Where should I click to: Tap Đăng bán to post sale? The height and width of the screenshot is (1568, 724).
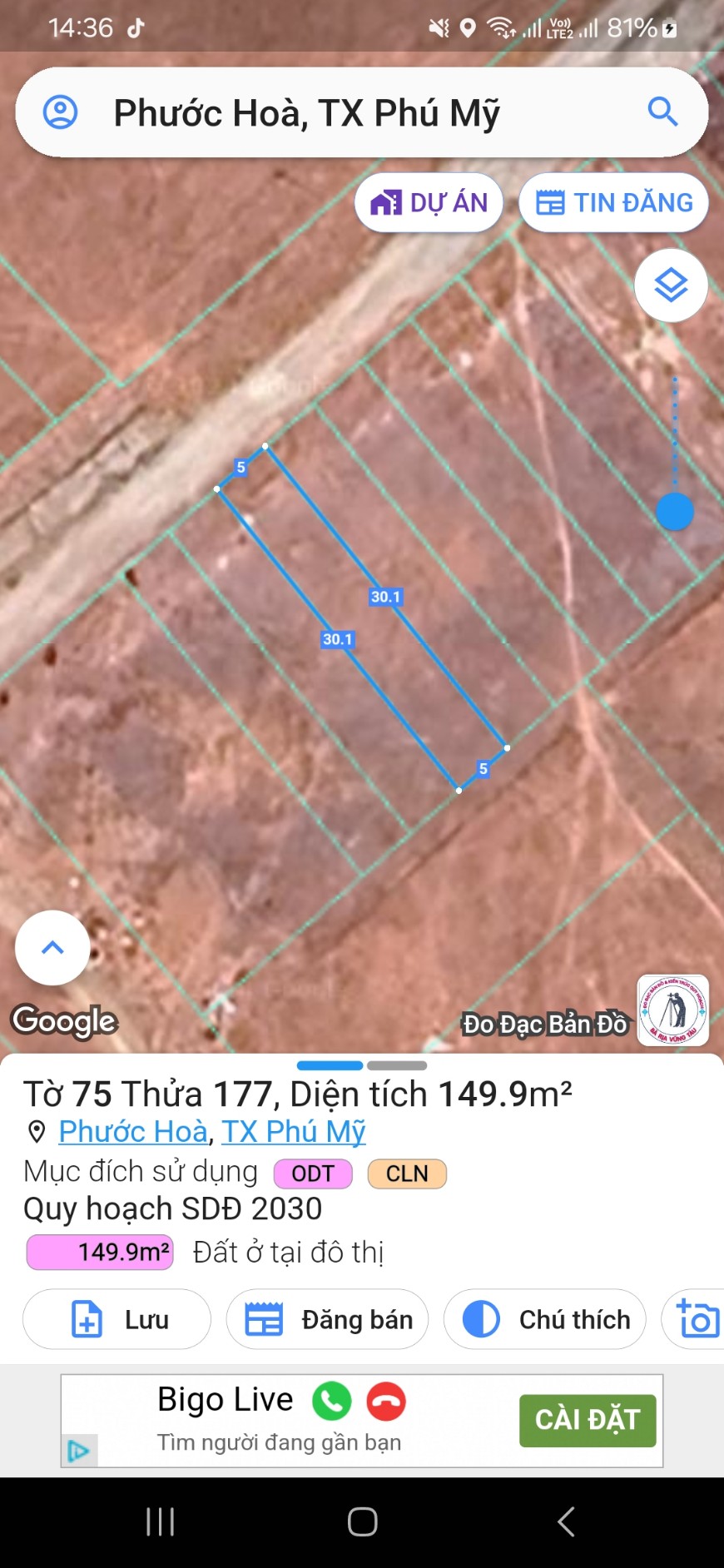[328, 1319]
